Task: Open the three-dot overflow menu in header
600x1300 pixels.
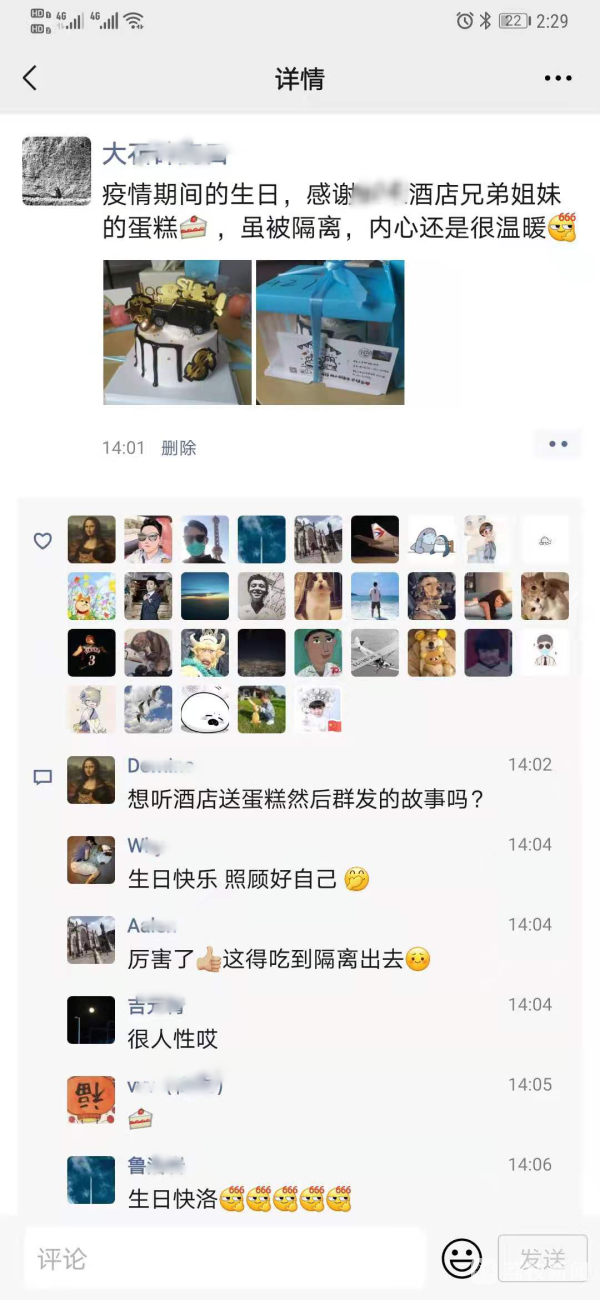Action: coord(558,79)
